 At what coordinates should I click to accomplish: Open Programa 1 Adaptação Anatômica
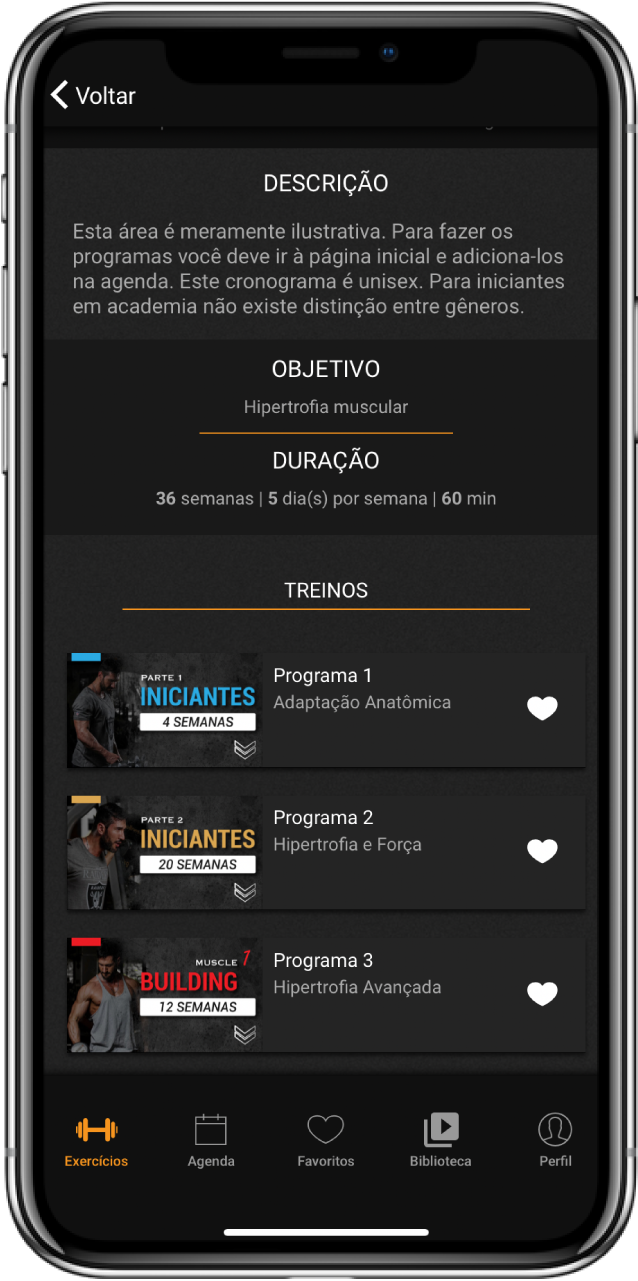point(361,689)
